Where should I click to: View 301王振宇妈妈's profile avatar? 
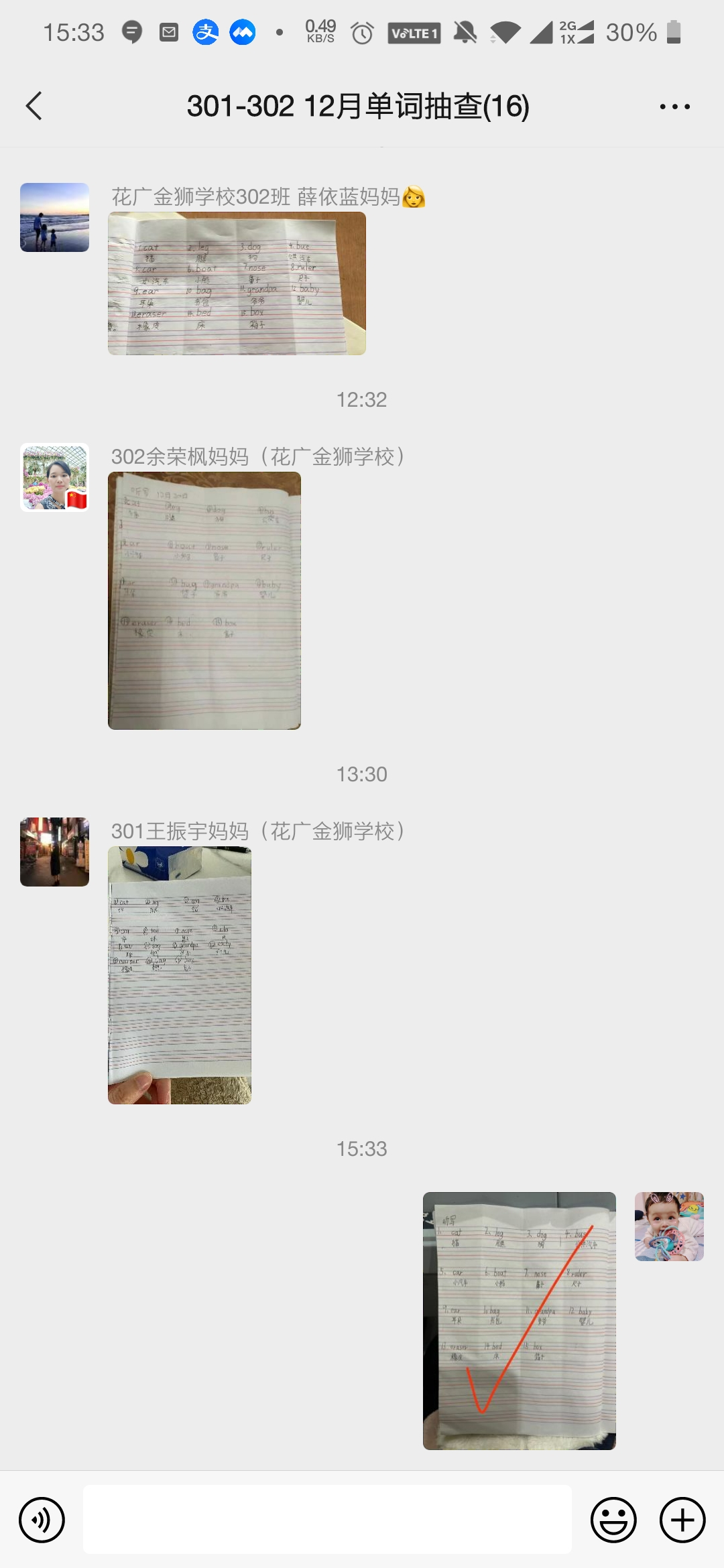click(54, 852)
